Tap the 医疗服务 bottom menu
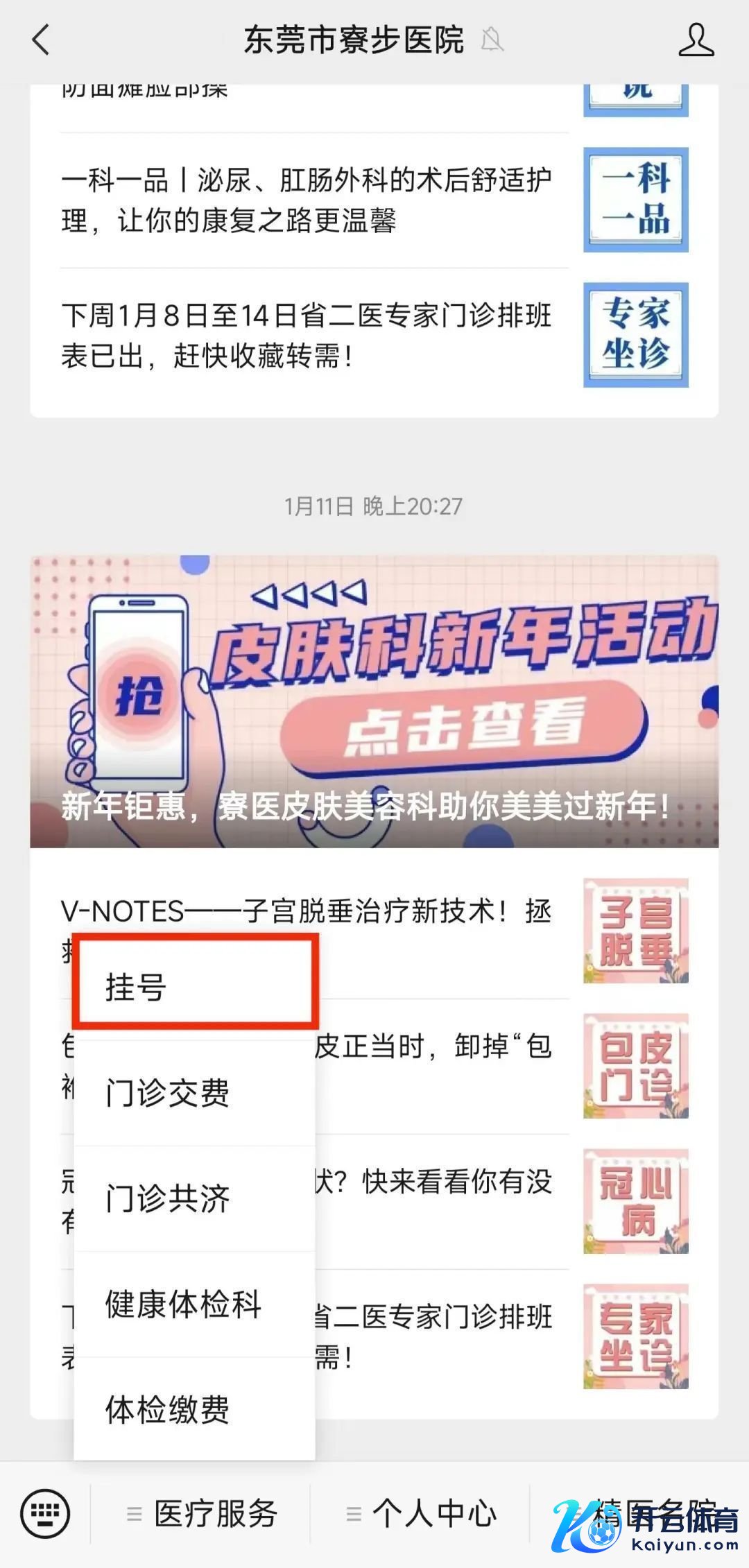This screenshot has height=1568, width=749. pyautogui.click(x=202, y=1513)
